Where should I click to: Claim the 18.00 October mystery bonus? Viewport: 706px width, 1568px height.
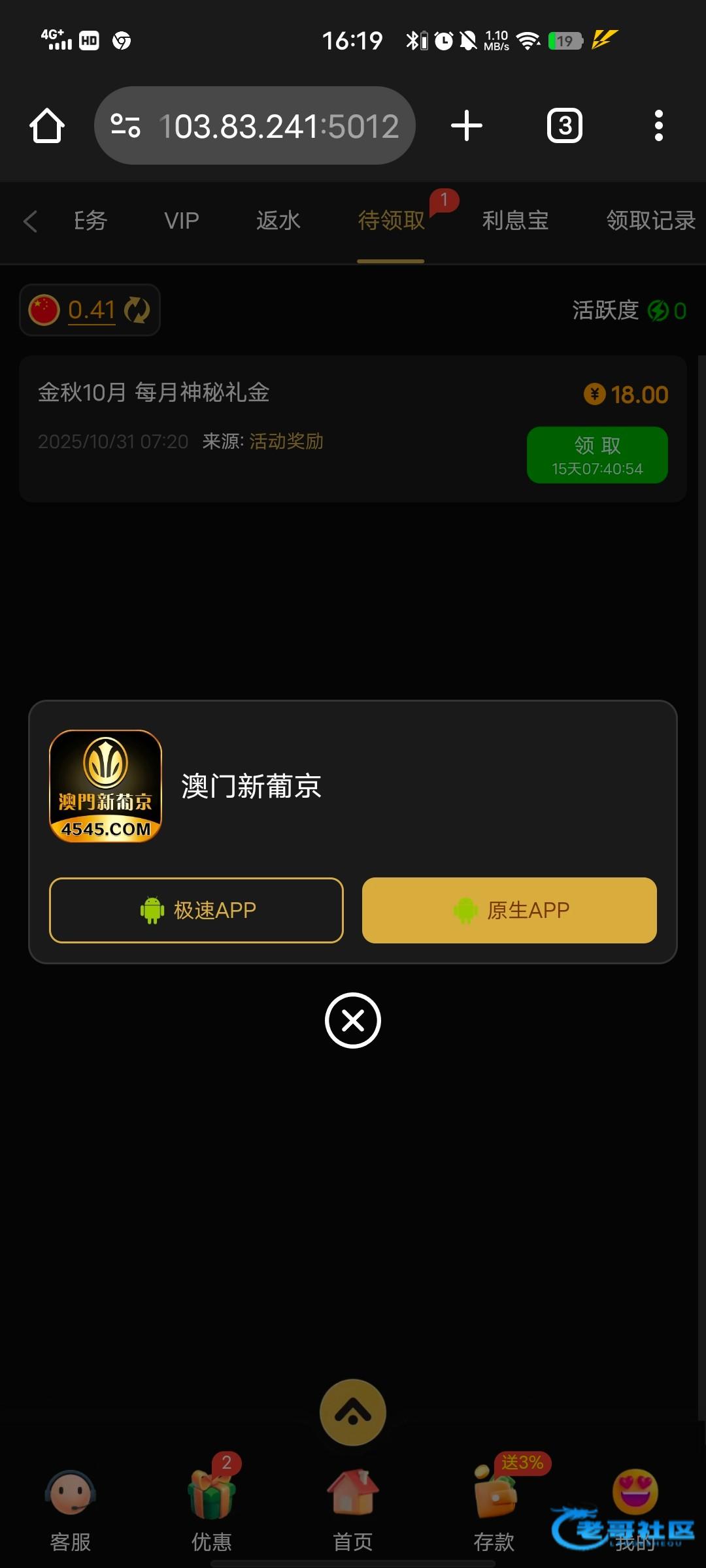pyautogui.click(x=597, y=455)
